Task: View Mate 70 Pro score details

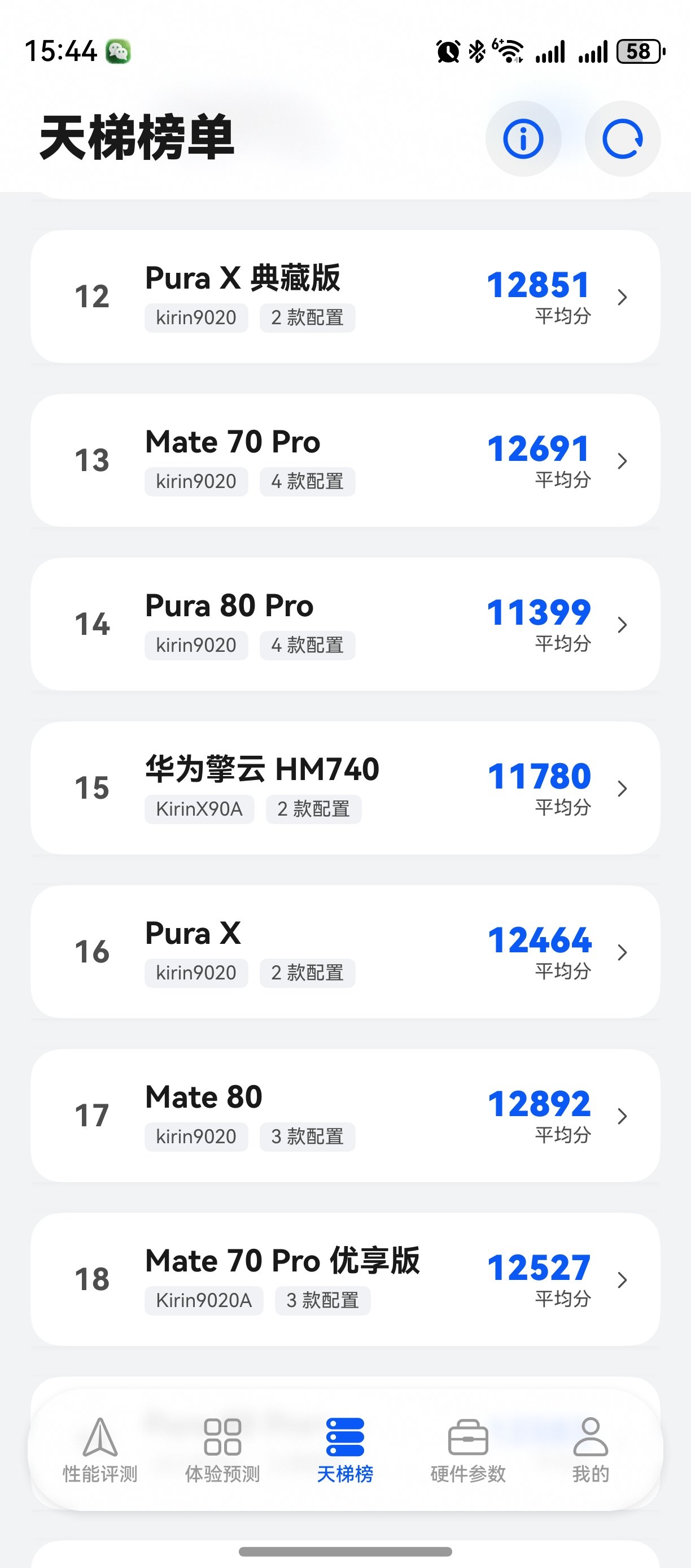Action: tap(345, 460)
